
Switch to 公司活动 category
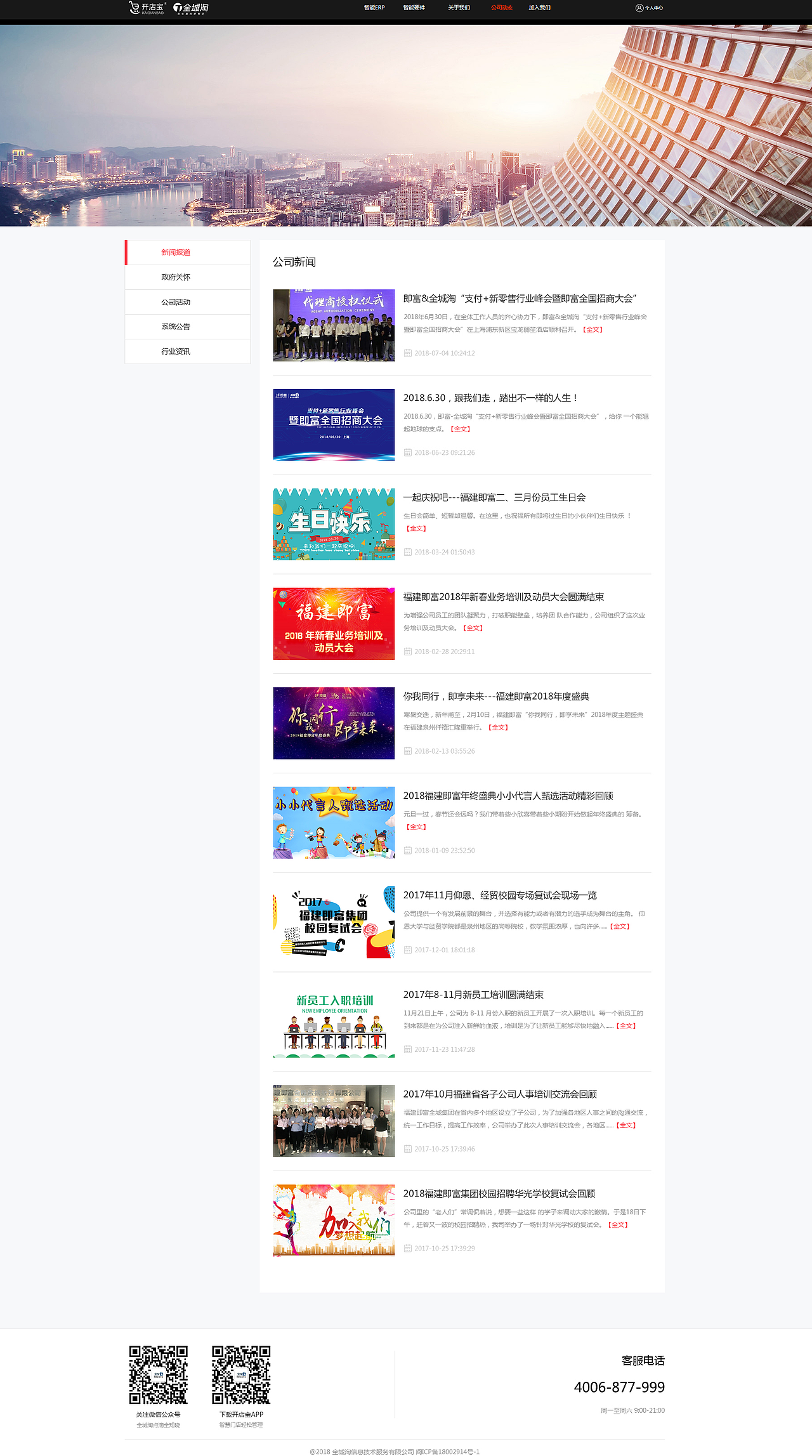(176, 302)
